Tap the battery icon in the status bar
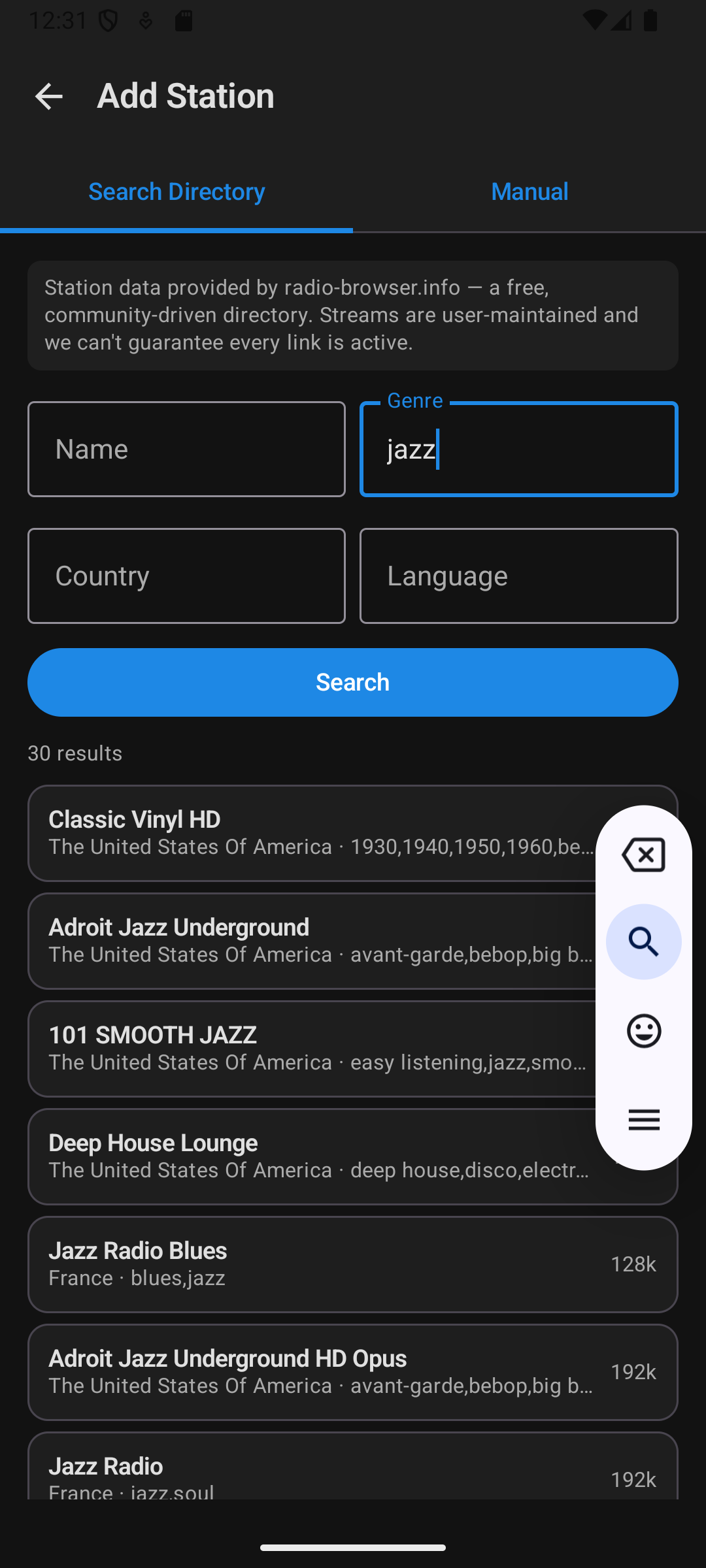 click(650, 22)
